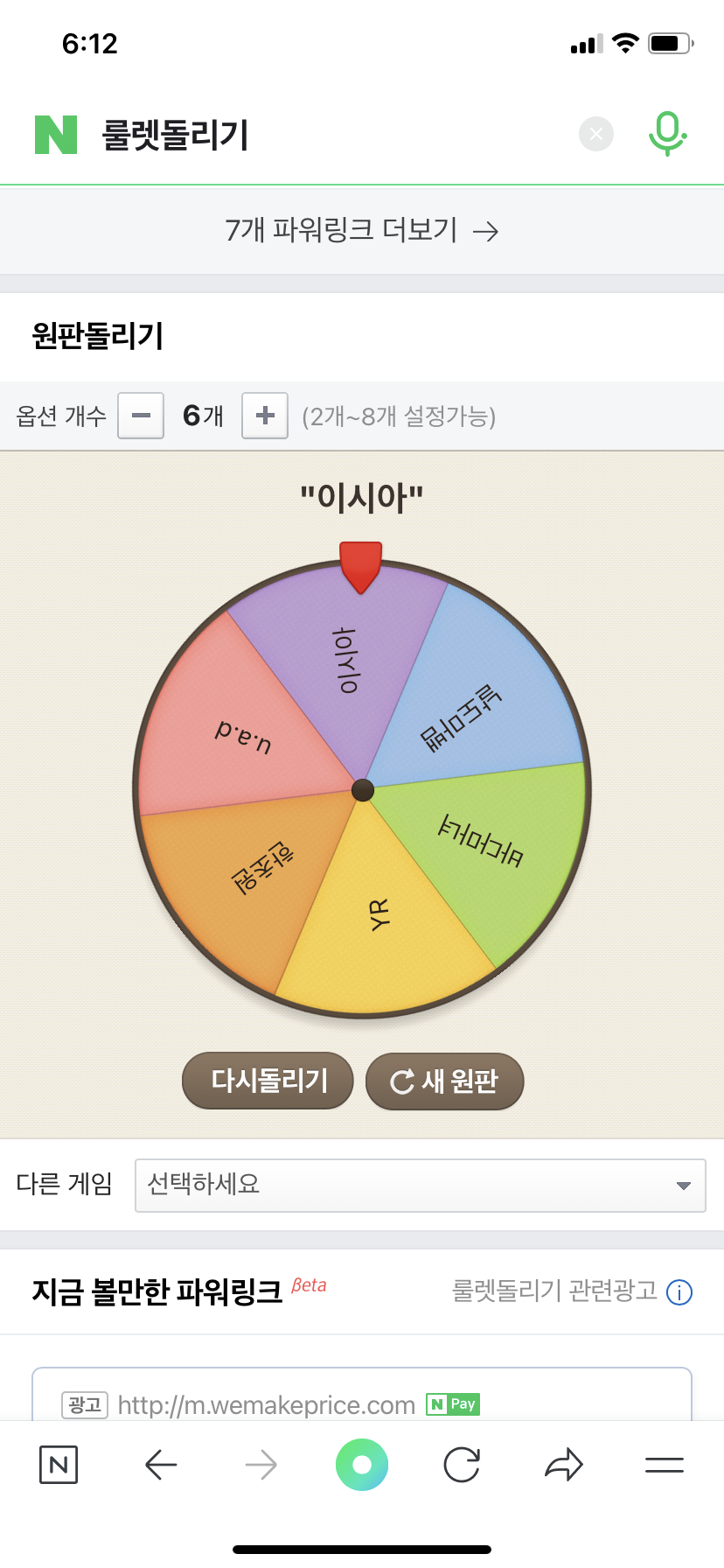Open the 룰렛돌리기 관련광고 info icon
Viewport: 724px width, 1568px height.
(x=679, y=1292)
